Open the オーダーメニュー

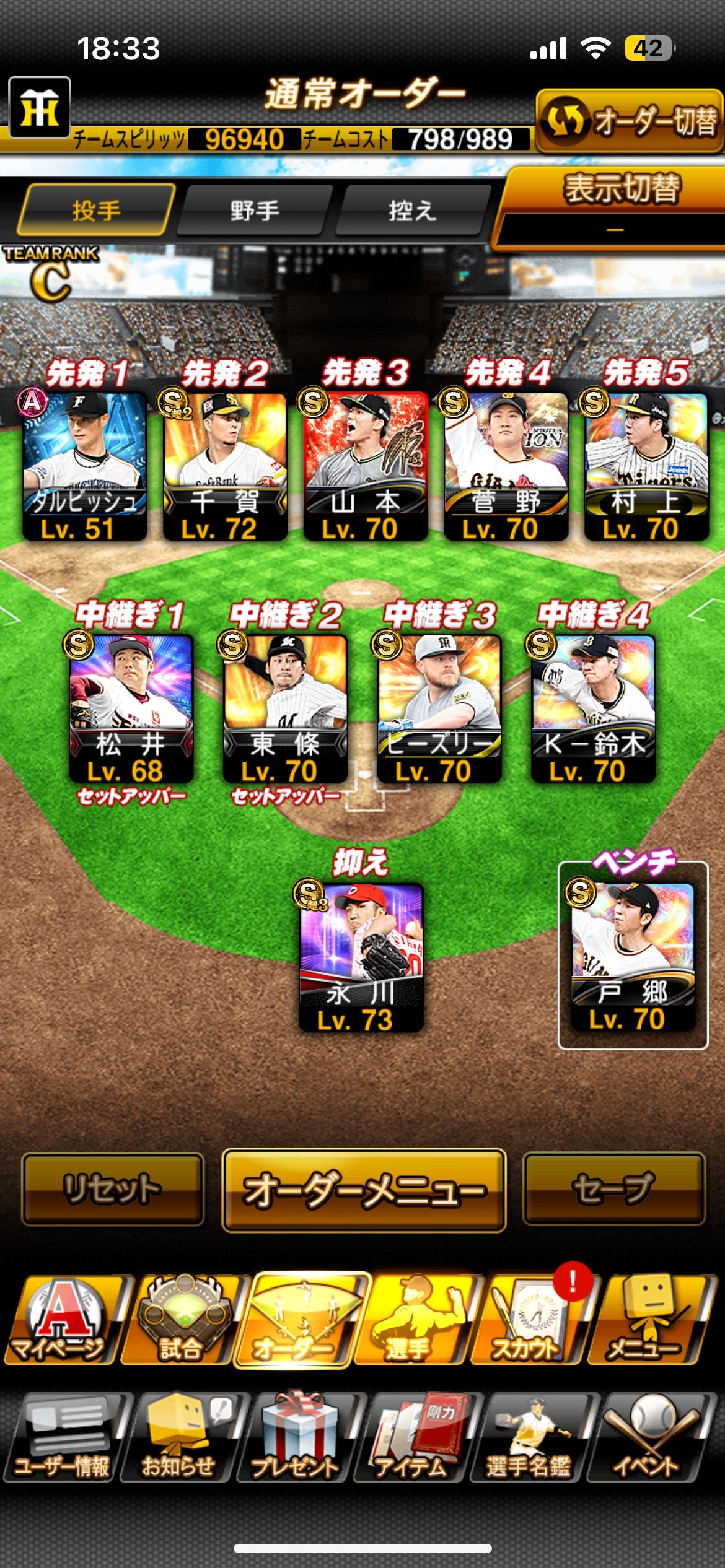point(364,1190)
